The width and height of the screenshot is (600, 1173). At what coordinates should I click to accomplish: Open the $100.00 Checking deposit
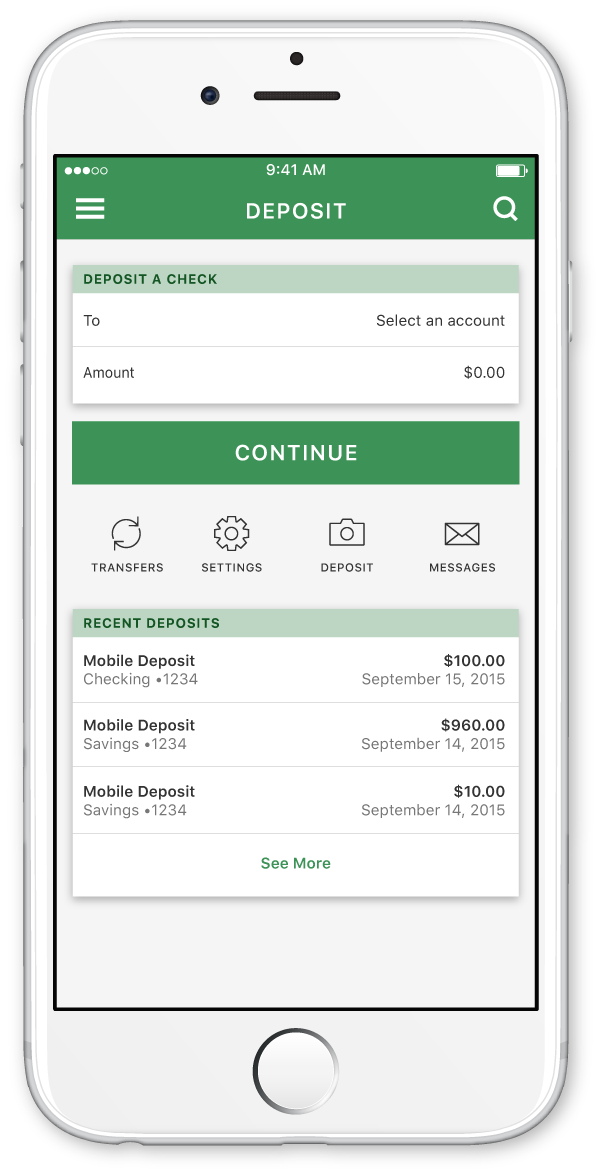(x=296, y=670)
